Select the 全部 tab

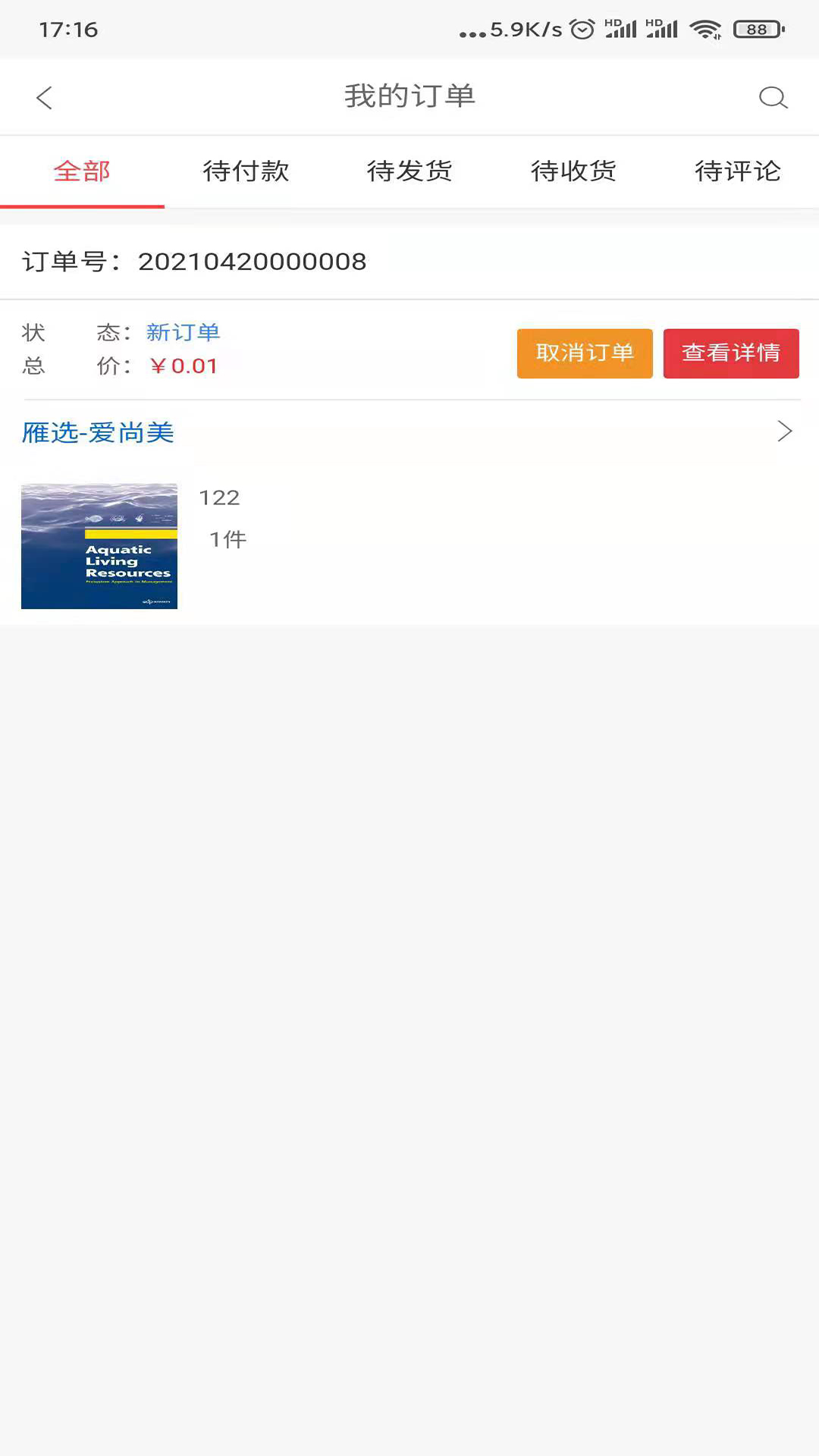82,171
